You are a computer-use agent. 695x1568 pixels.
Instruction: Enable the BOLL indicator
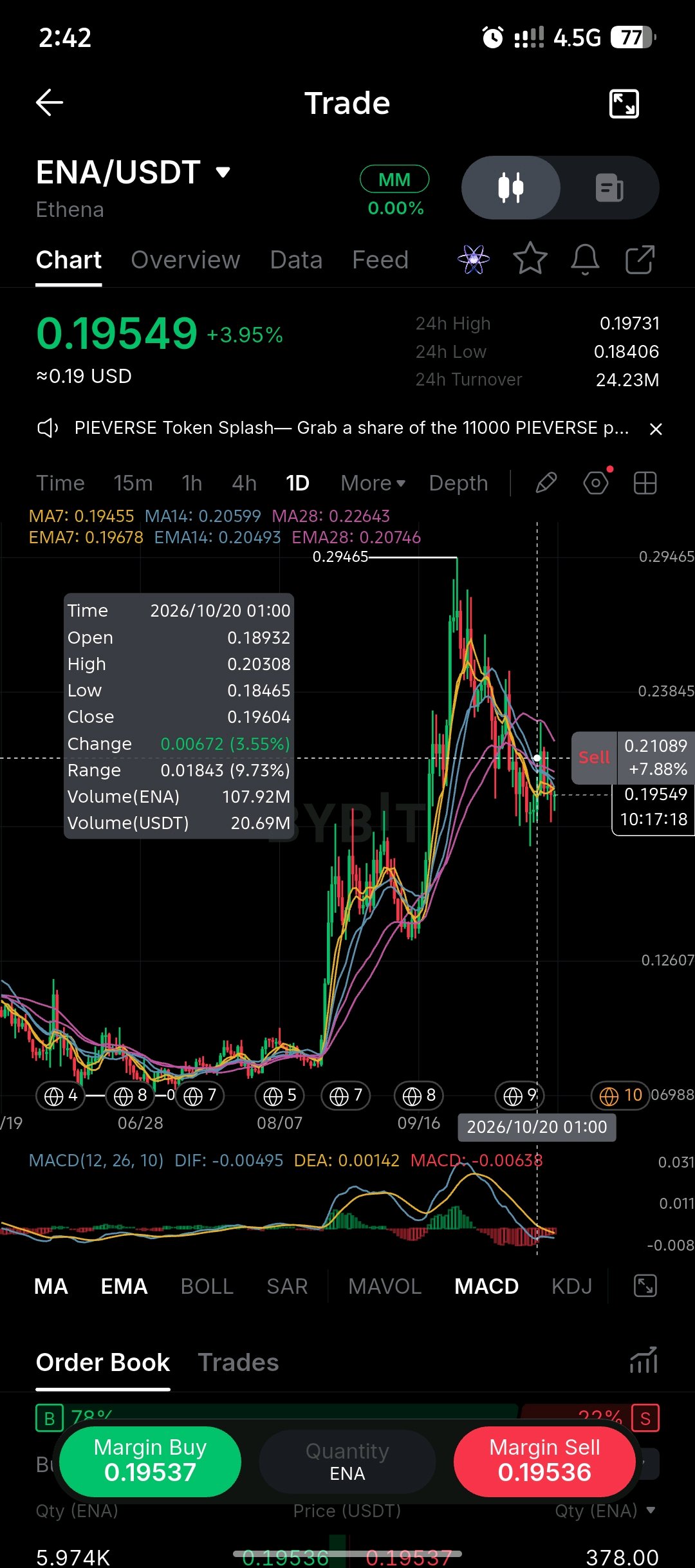[x=207, y=1286]
